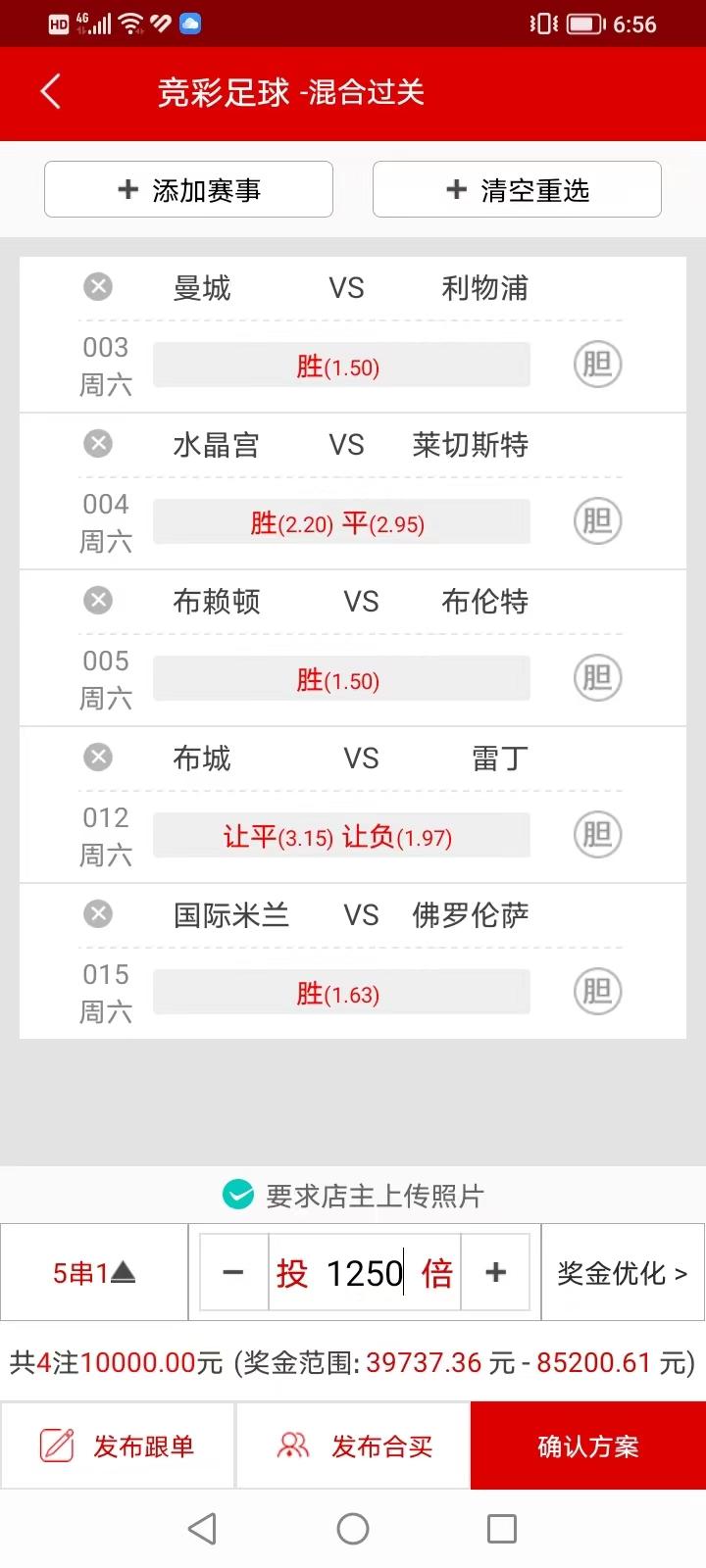
Task: Remove the 水晶宫 VS 莱切斯特 match
Action: (98, 444)
